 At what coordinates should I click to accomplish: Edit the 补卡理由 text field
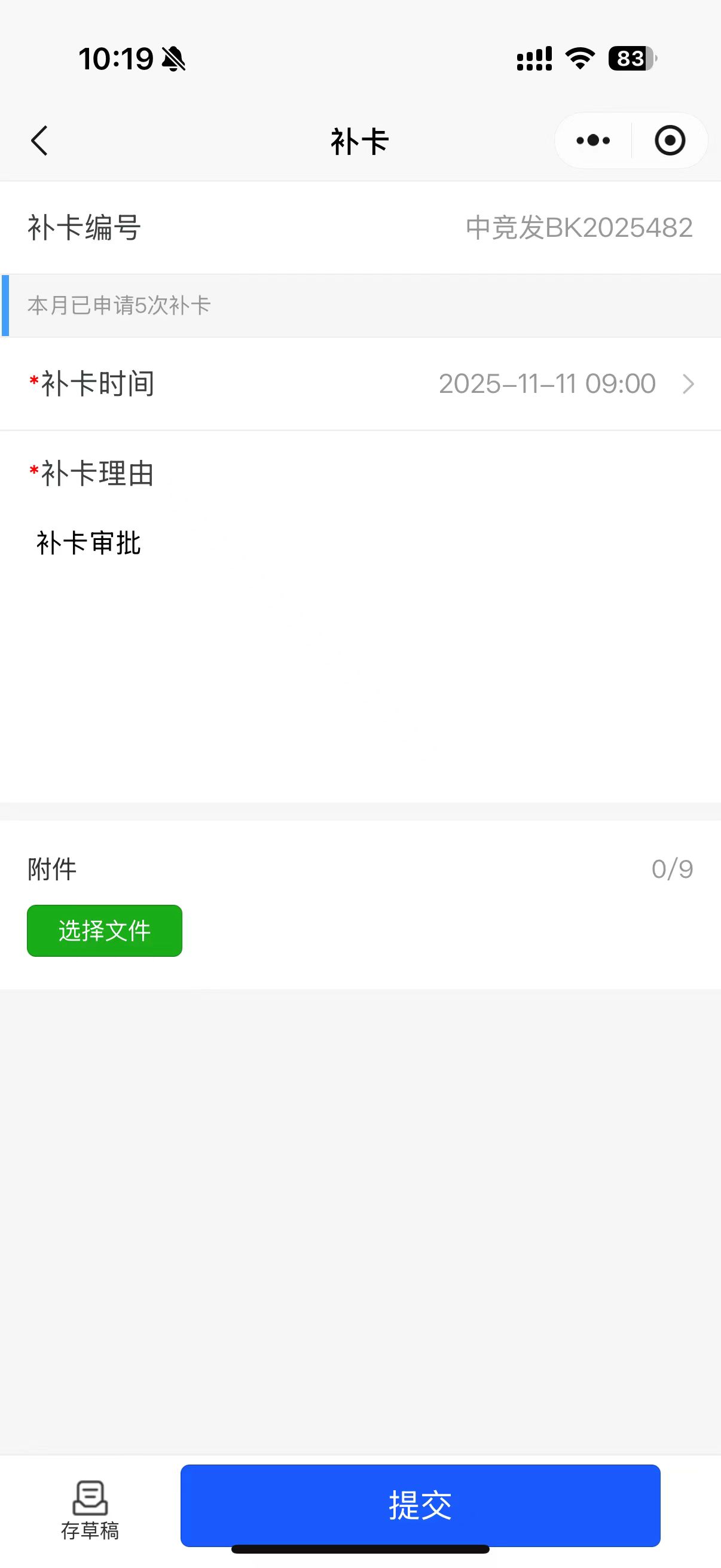tap(359, 639)
